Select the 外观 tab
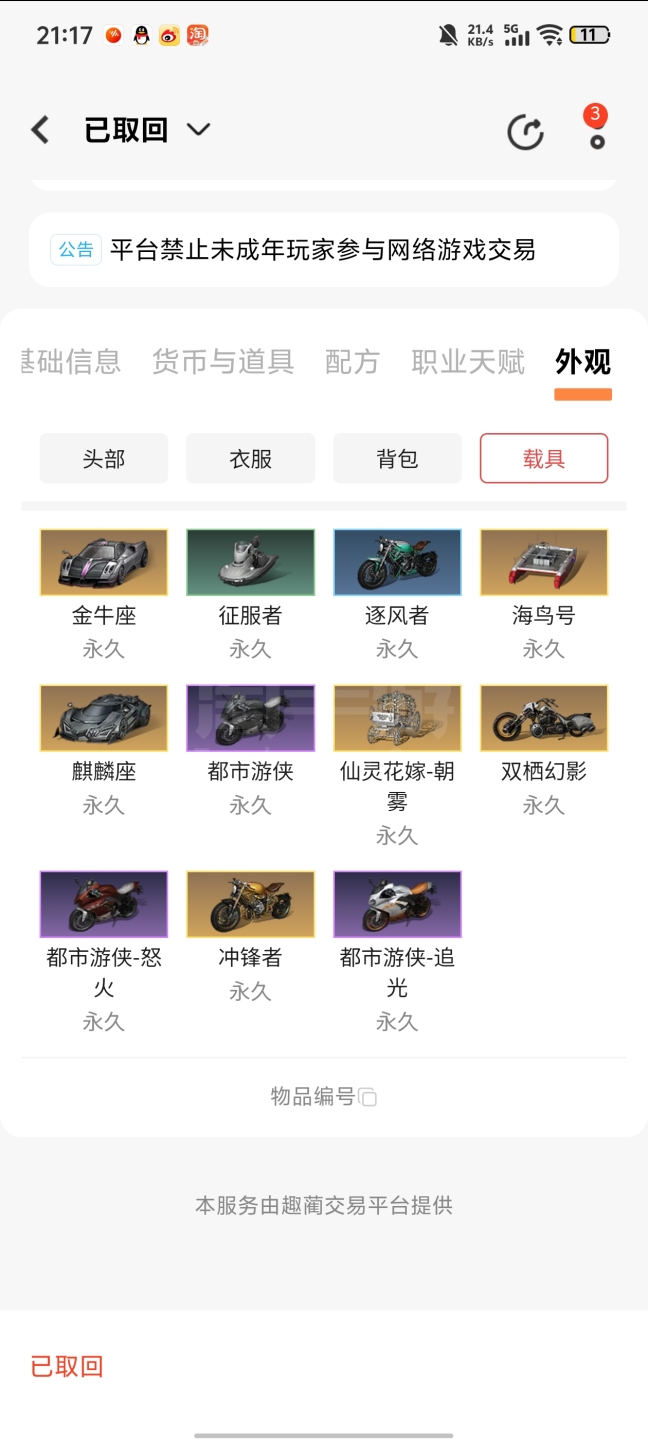The width and height of the screenshot is (648, 1440). click(x=583, y=362)
